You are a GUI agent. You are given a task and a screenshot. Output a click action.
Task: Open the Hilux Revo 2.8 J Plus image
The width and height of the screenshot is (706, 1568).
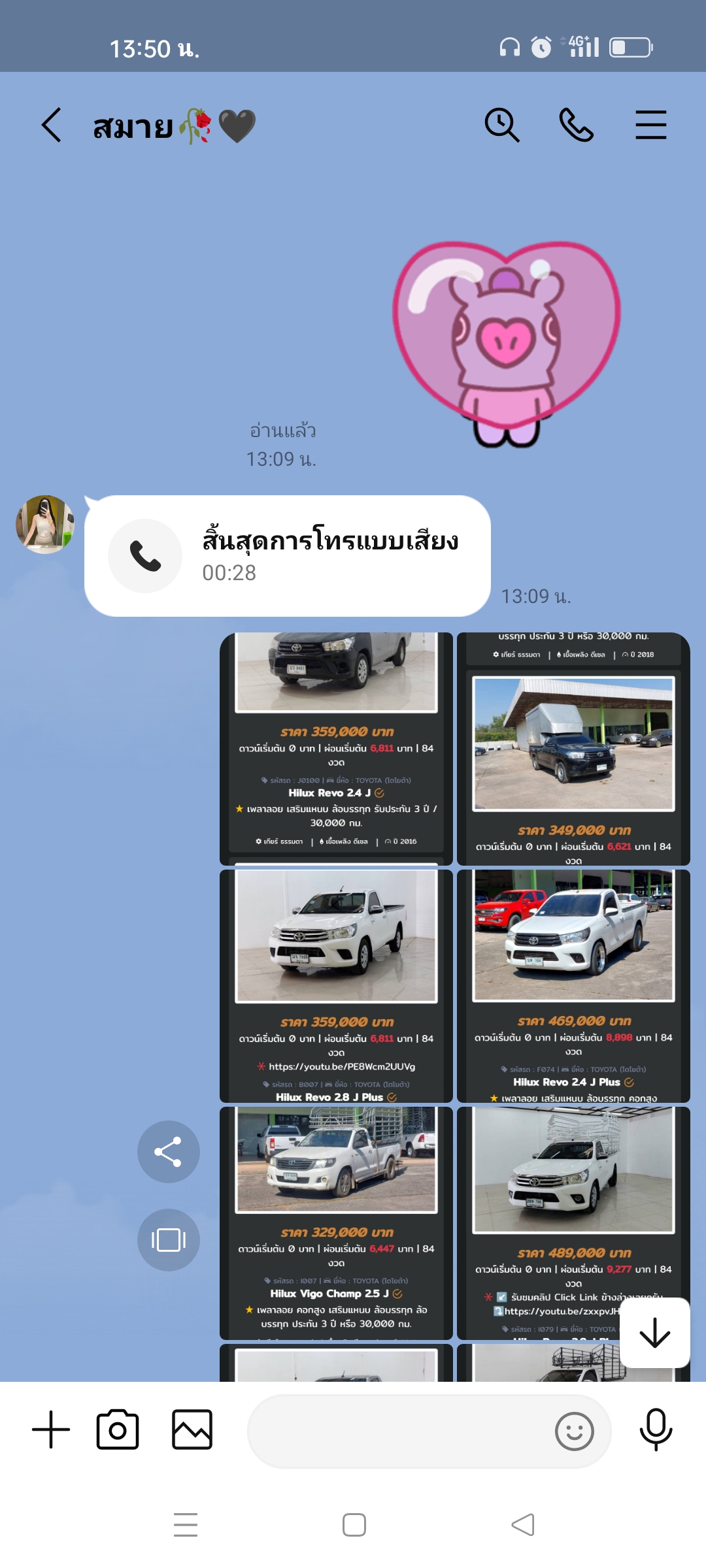point(336,986)
